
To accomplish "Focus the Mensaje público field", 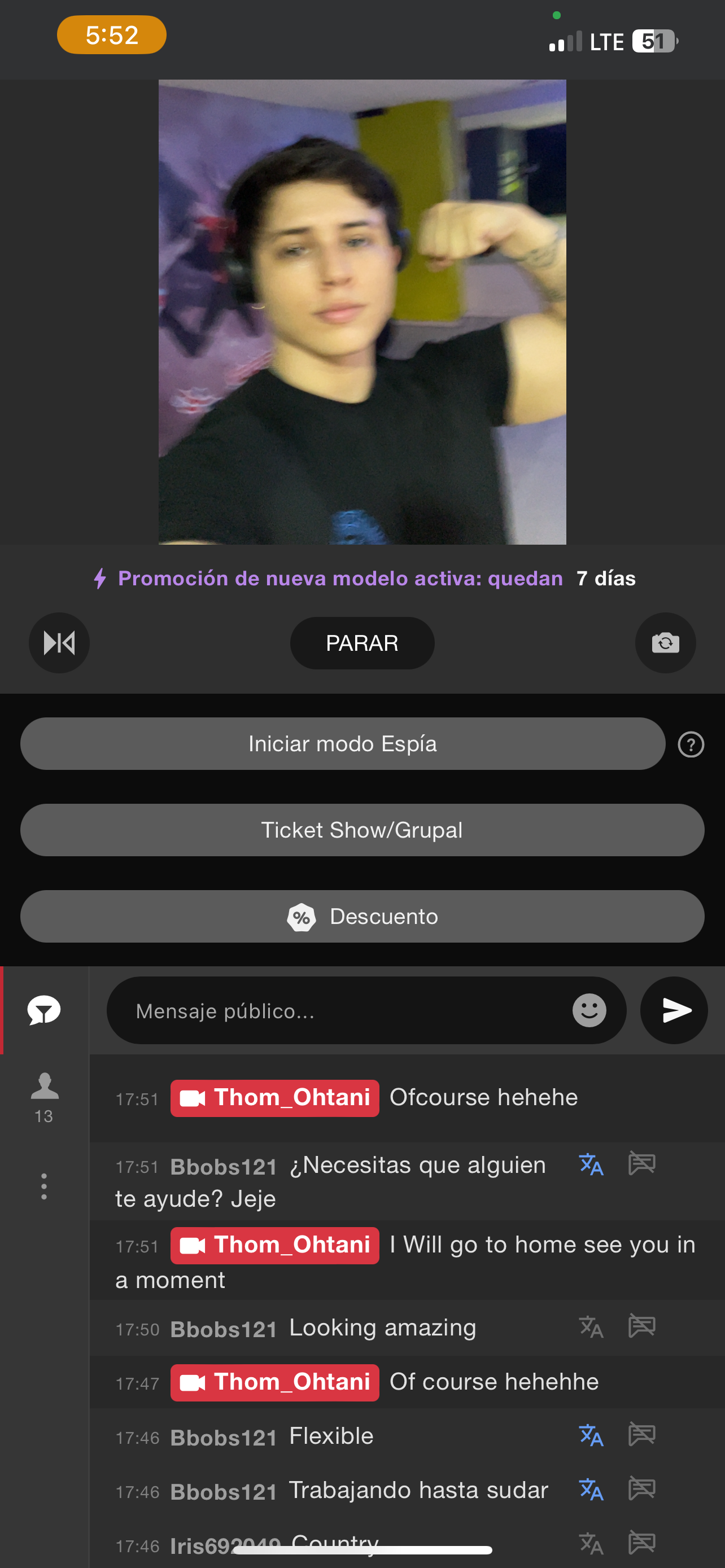I will tap(341, 1011).
